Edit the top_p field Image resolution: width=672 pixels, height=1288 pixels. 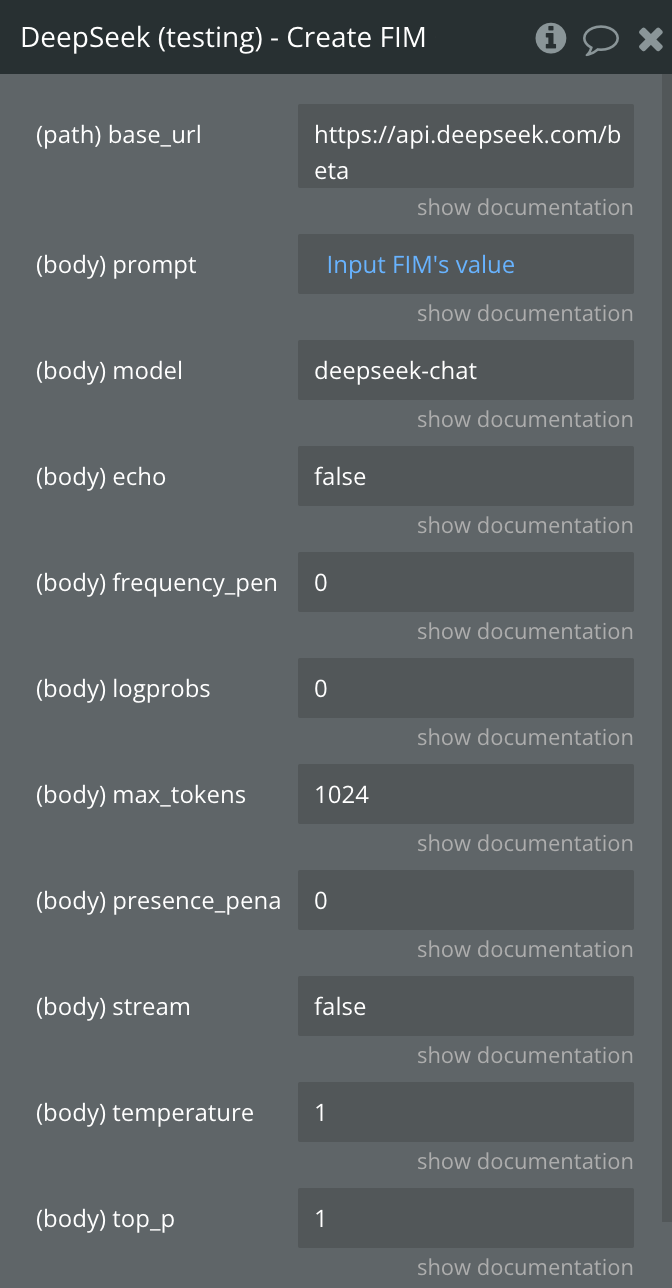[465, 1219]
